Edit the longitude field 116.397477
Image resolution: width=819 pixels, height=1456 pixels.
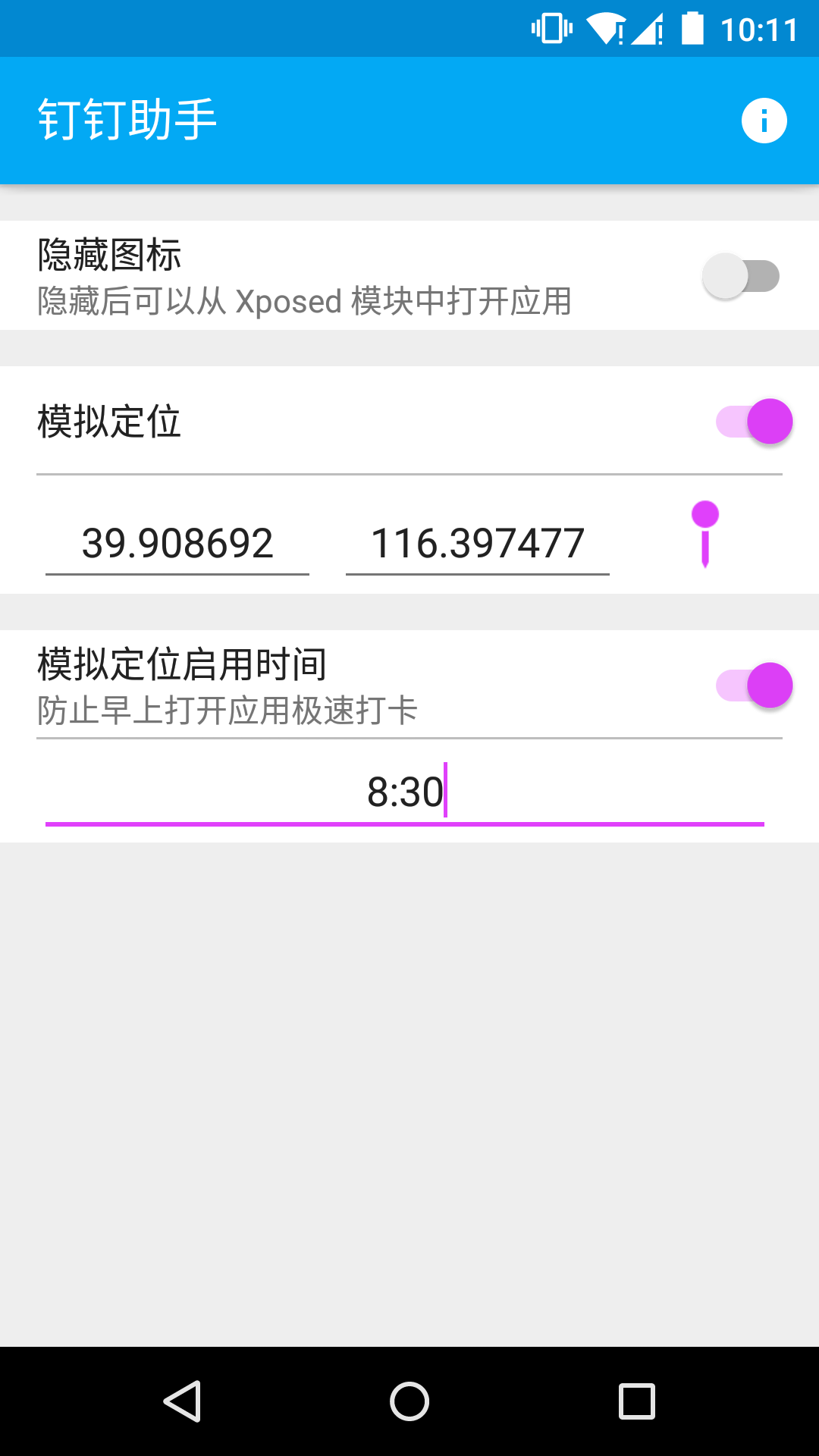[478, 544]
